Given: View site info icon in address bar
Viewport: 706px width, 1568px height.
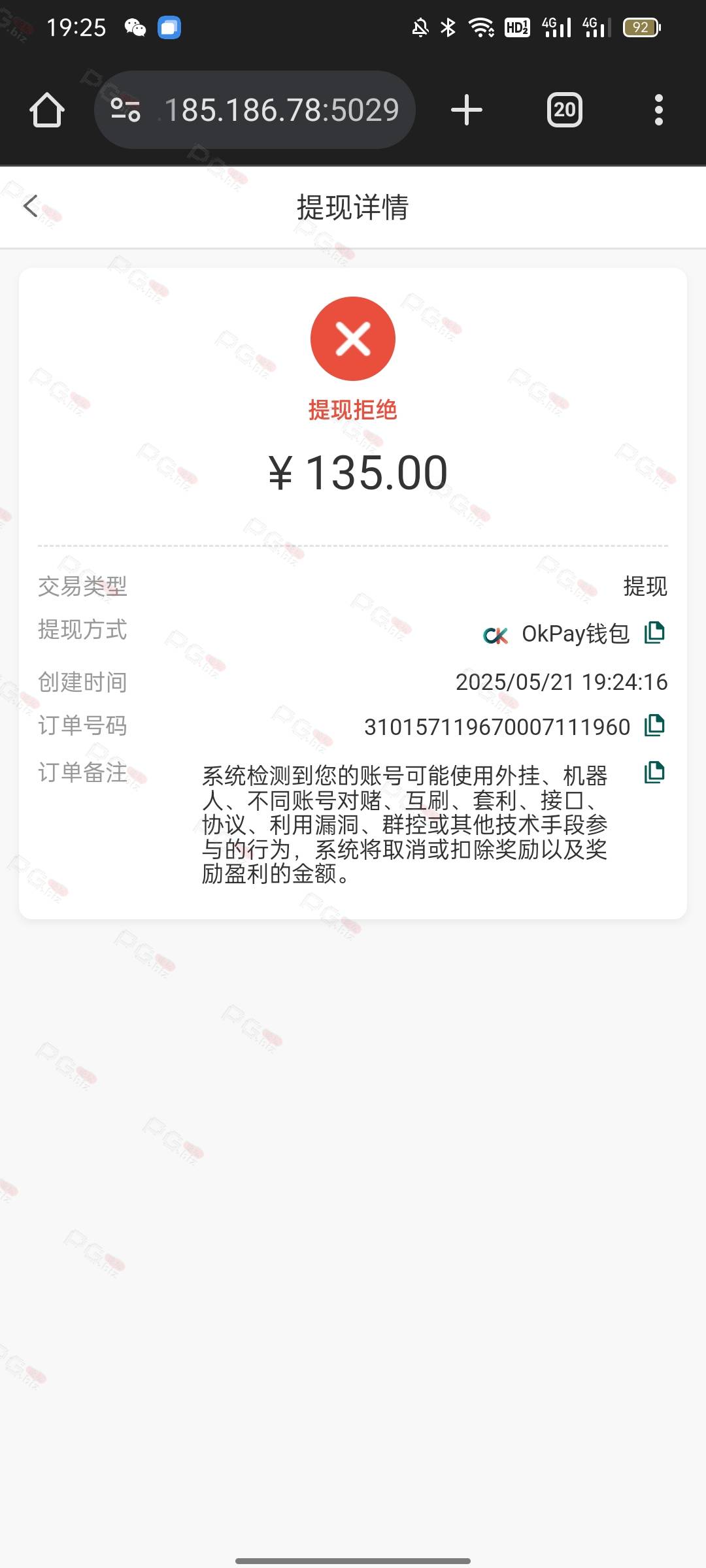Looking at the screenshot, I should pos(126,110).
